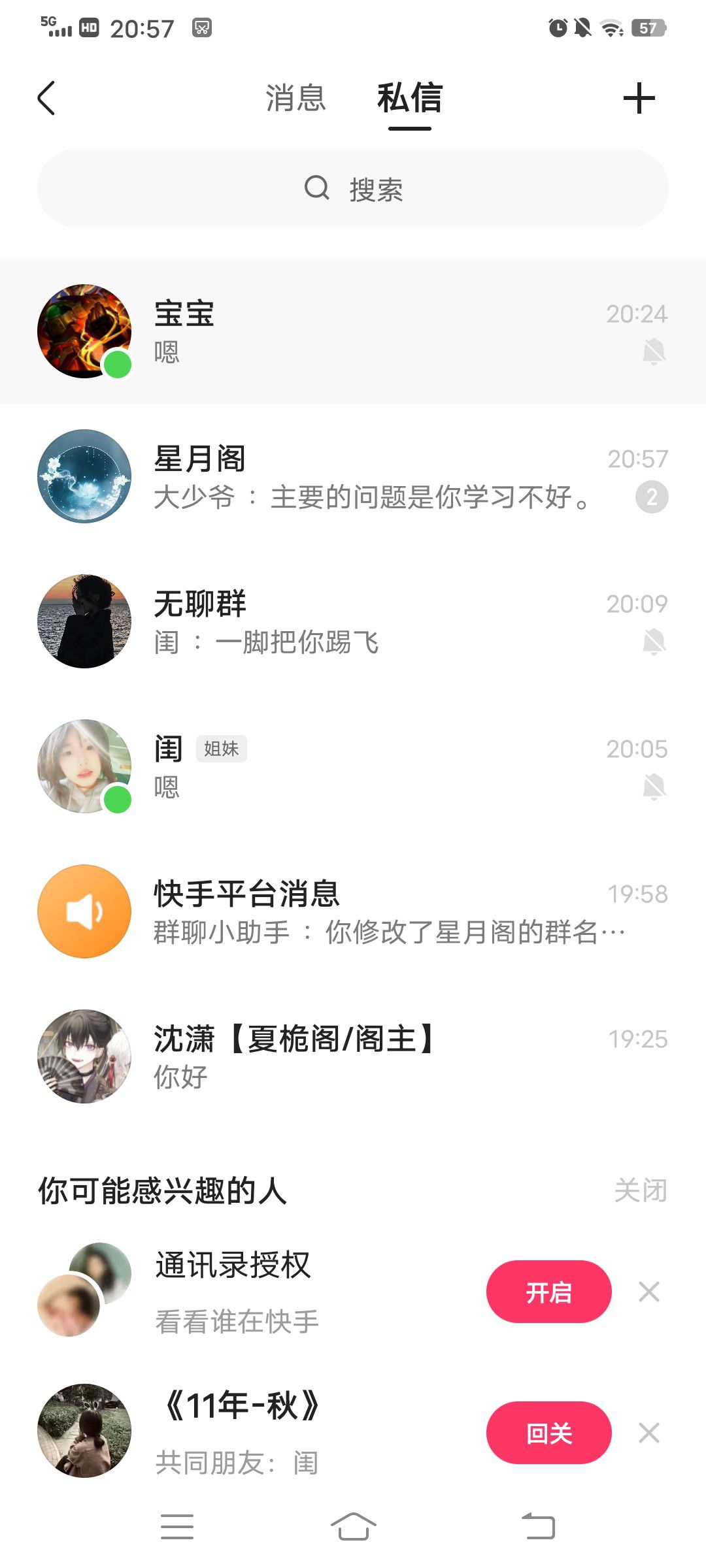This screenshot has width=706, height=1568.
Task: Tap 关闭 to hide suggested people
Action: [x=640, y=1190]
